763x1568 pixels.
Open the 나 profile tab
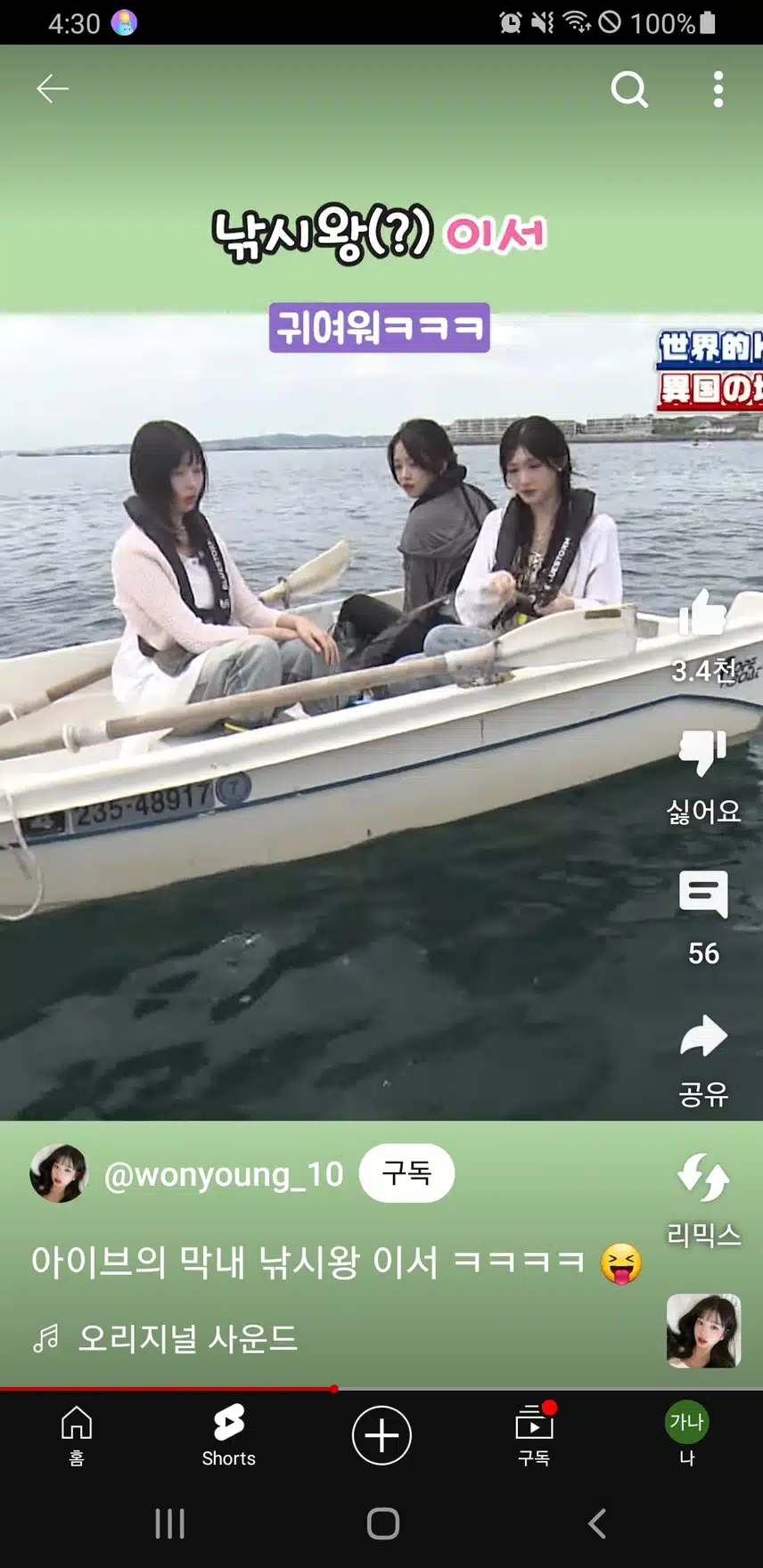[x=686, y=1434]
